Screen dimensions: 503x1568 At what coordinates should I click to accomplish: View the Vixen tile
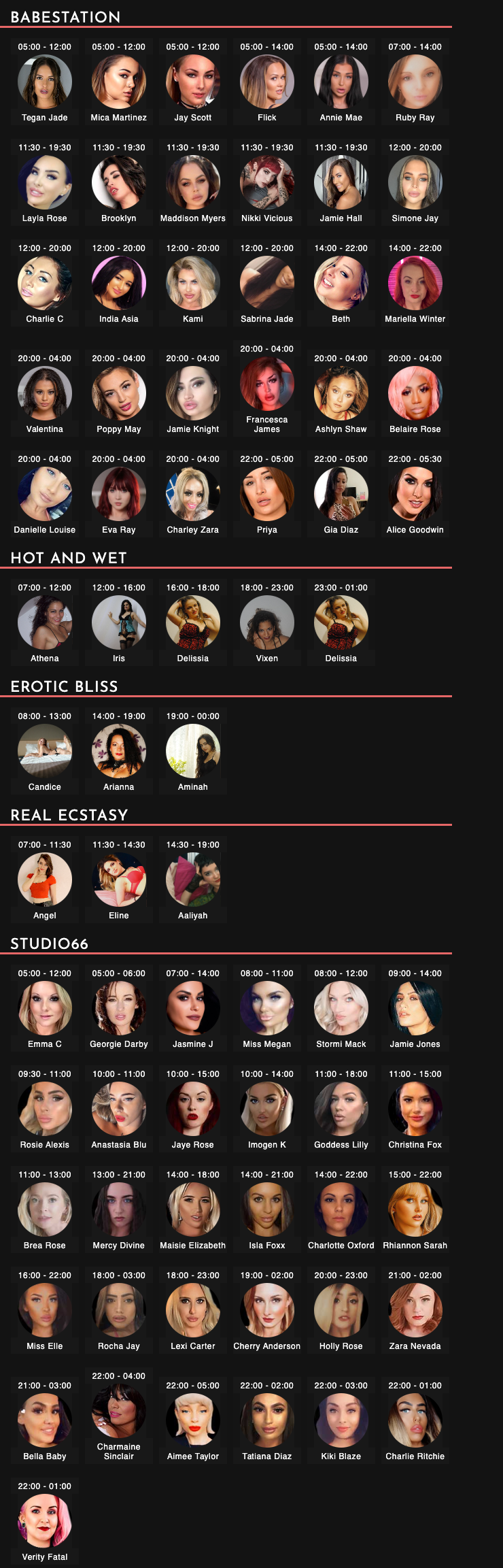(267, 623)
